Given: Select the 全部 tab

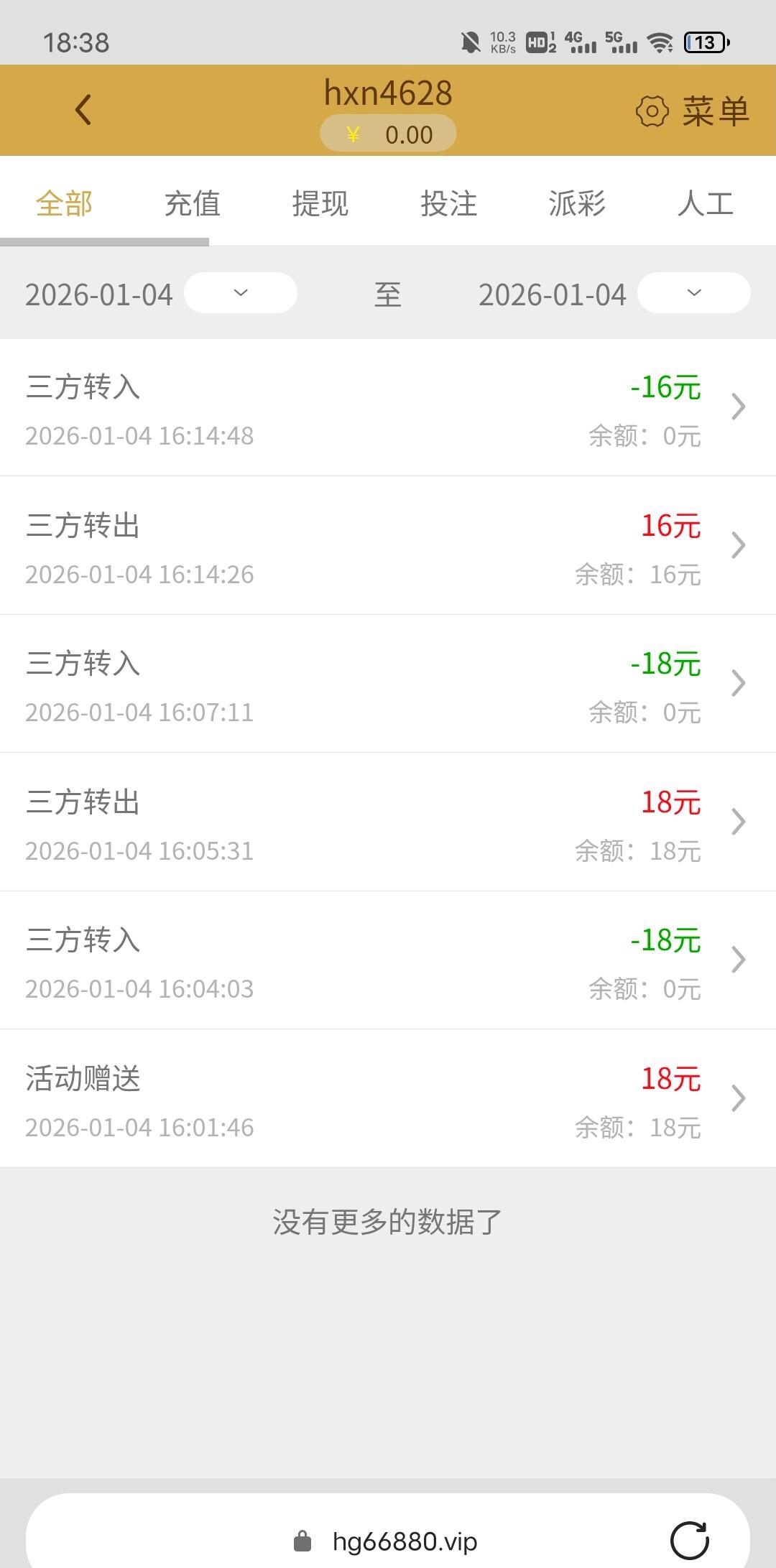Looking at the screenshot, I should pyautogui.click(x=65, y=204).
